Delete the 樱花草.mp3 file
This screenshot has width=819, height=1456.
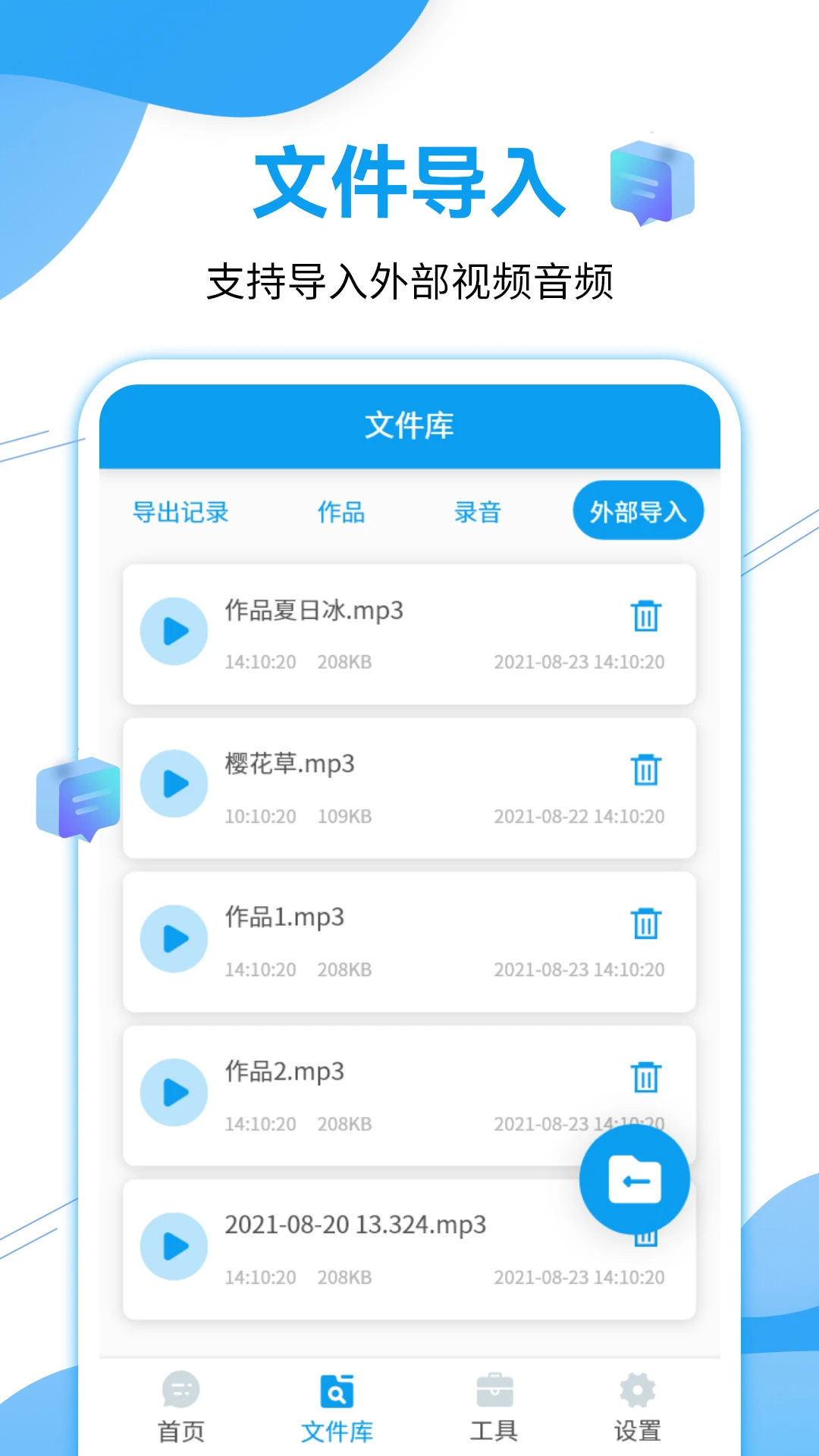pos(646,770)
